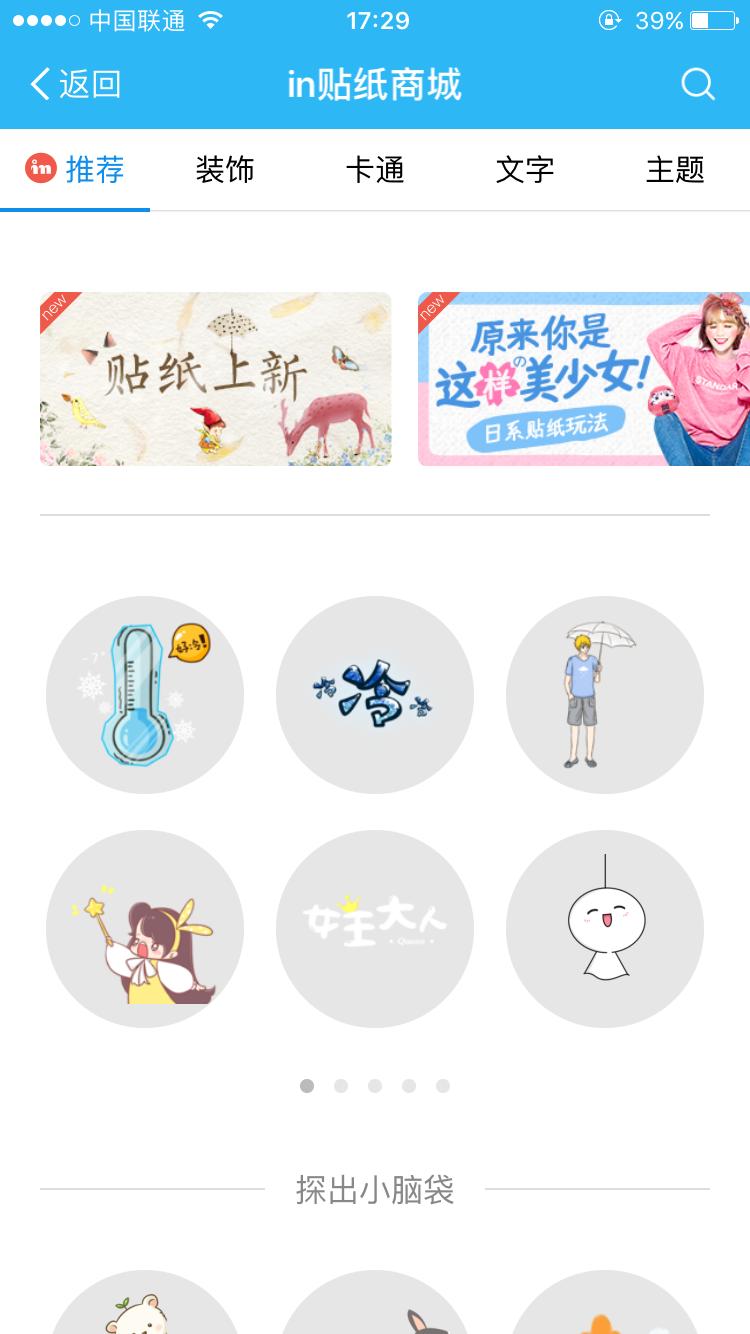Tap the back chevron arrow icon
Viewport: 750px width, 1334px height.
pos(40,85)
